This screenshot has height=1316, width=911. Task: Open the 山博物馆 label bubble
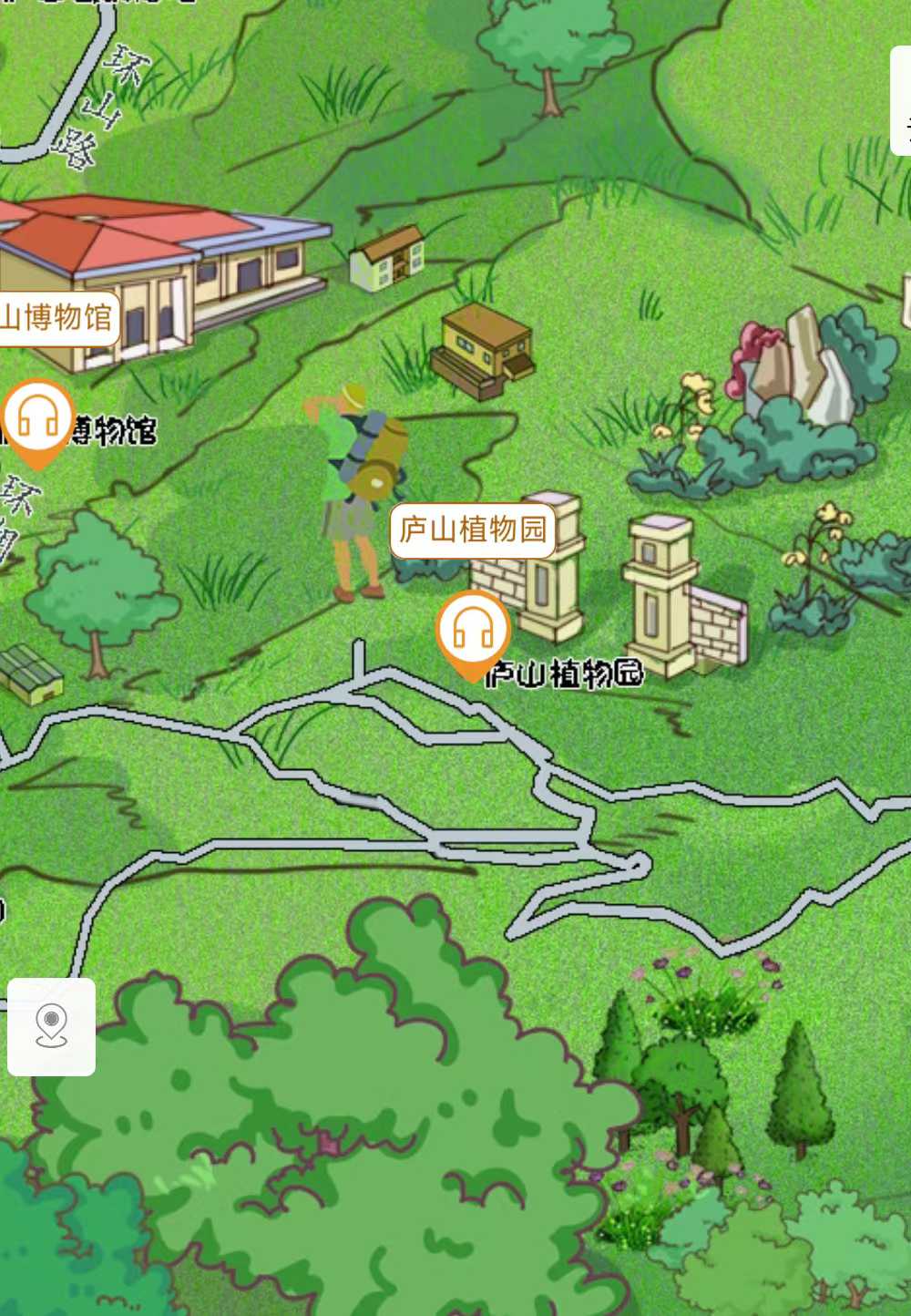(x=56, y=318)
